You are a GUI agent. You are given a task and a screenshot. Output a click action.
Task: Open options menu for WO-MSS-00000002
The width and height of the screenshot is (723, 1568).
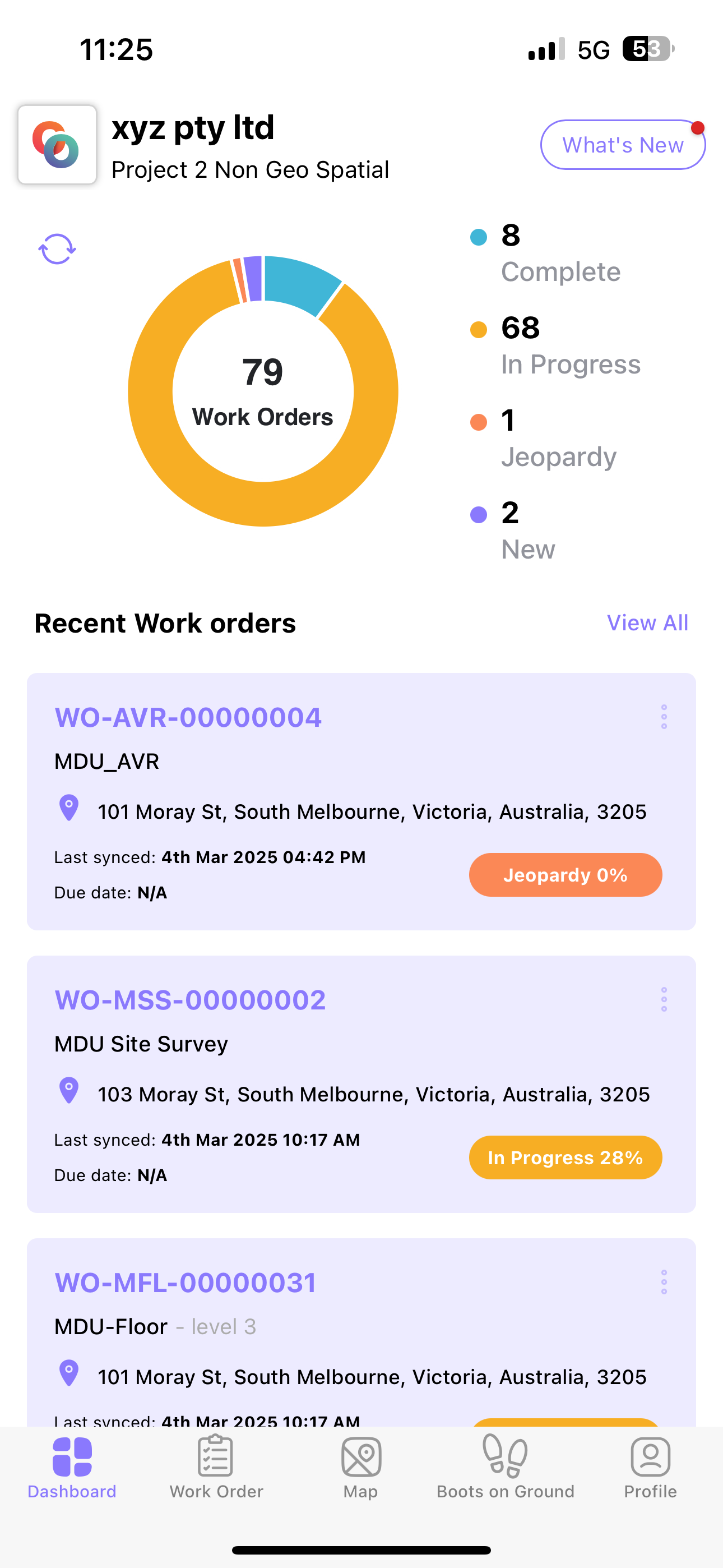pos(664,999)
